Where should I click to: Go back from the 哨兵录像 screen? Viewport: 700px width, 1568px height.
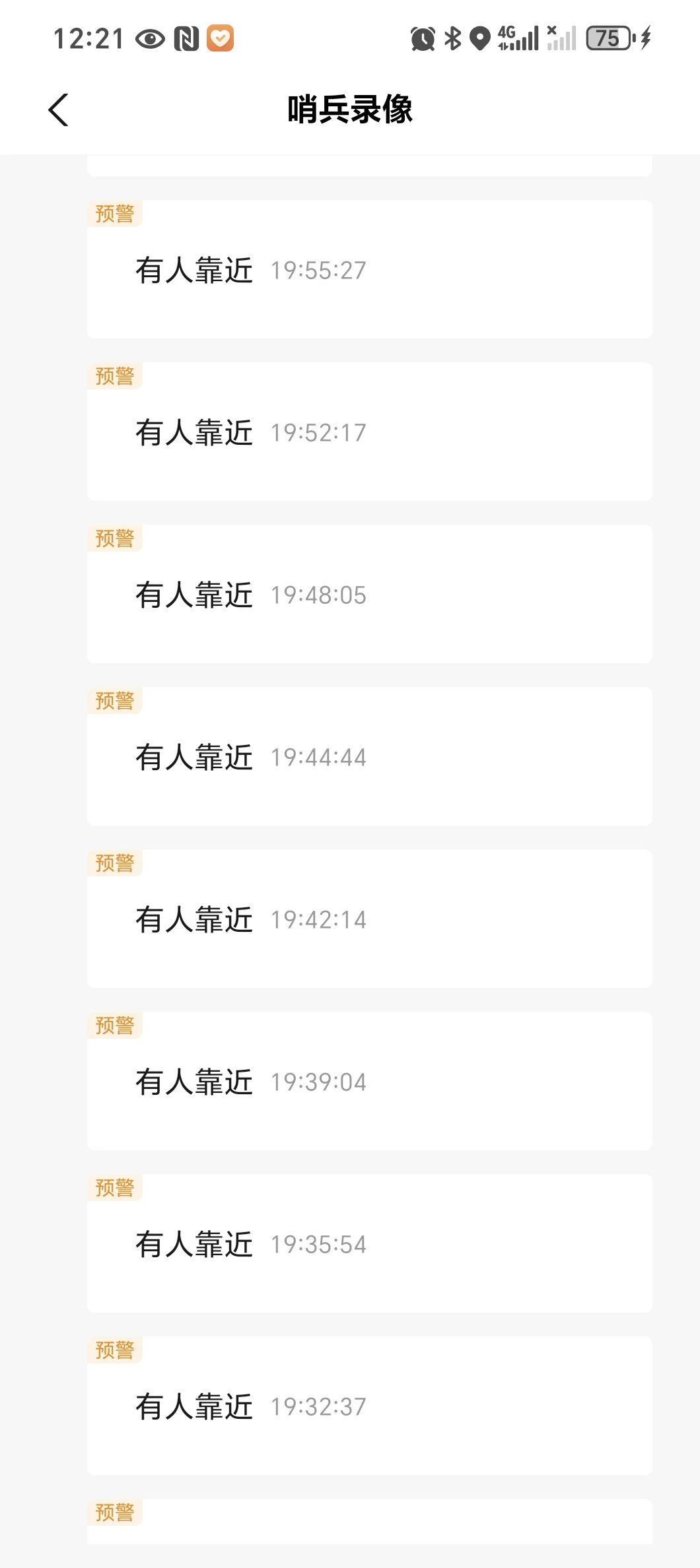58,110
